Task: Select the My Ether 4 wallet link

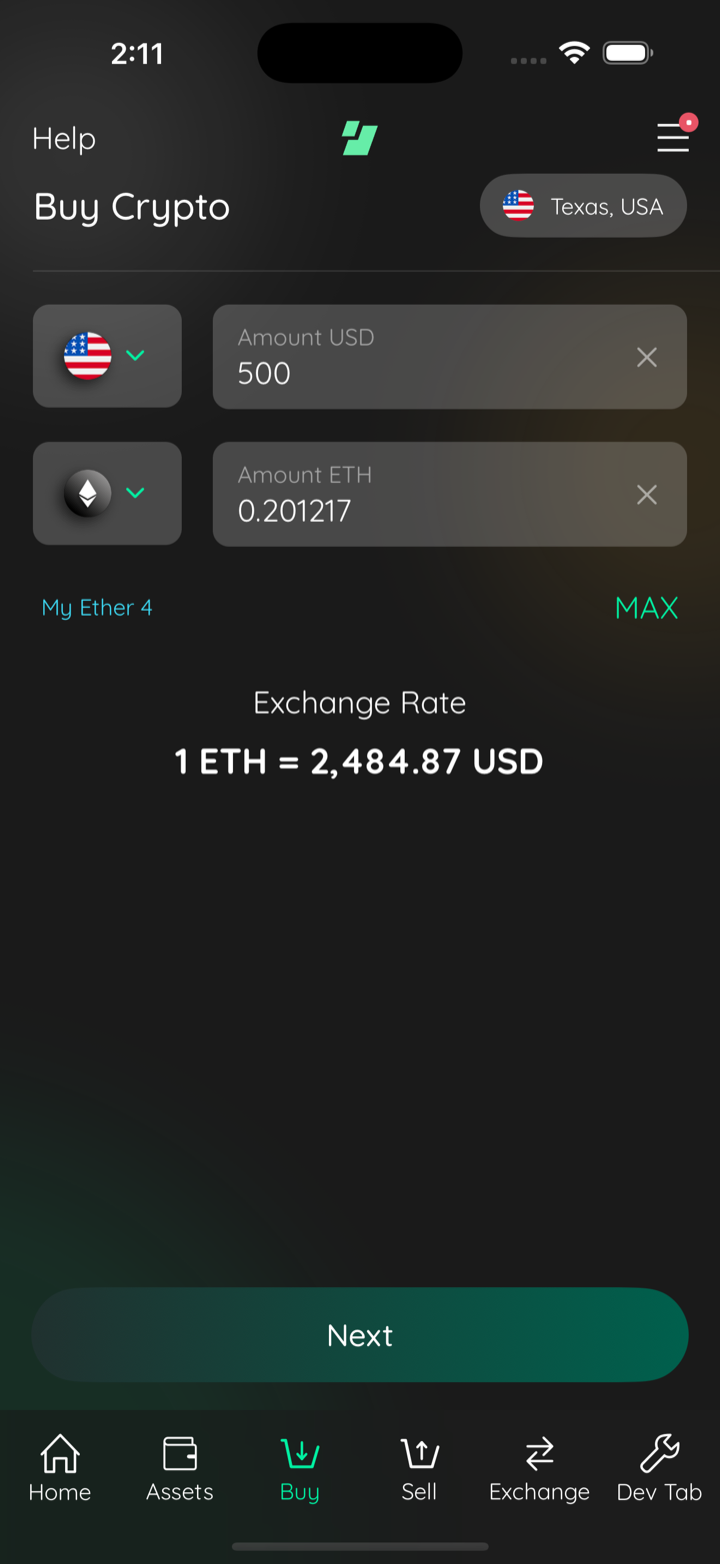Action: point(97,608)
